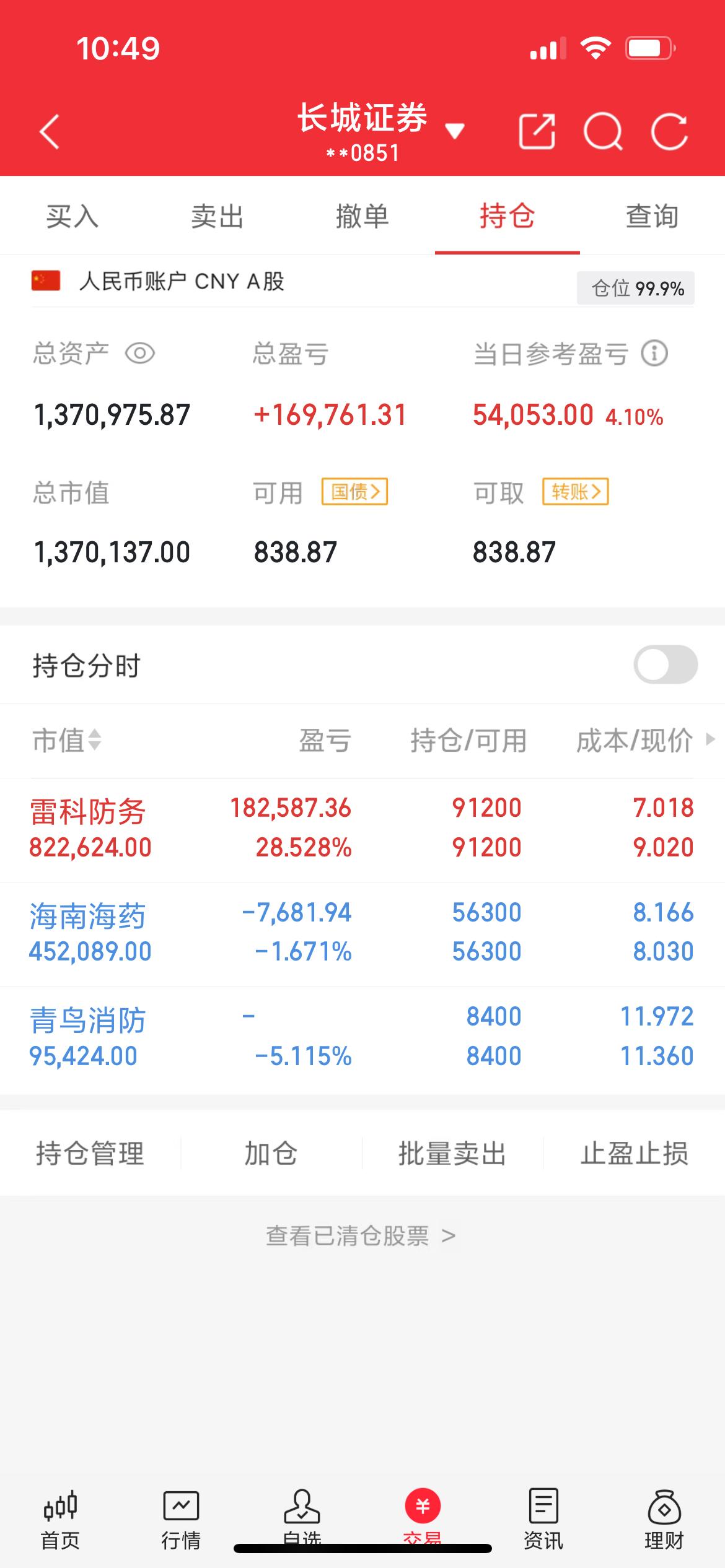The height and width of the screenshot is (1568, 725).
Task: Open the search icon beside the title
Action: [605, 131]
